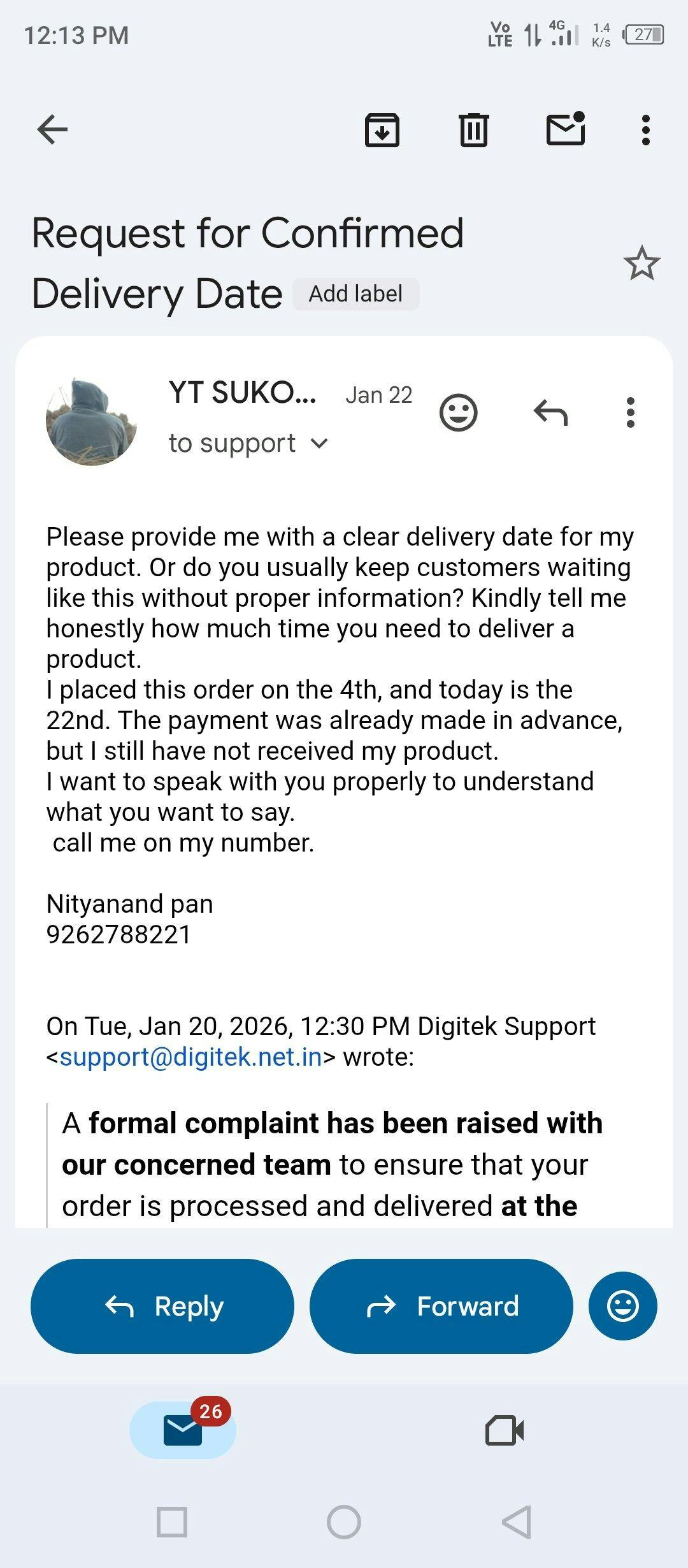The image size is (688, 1568).
Task: Switch to the Meet video tab
Action: [505, 1430]
